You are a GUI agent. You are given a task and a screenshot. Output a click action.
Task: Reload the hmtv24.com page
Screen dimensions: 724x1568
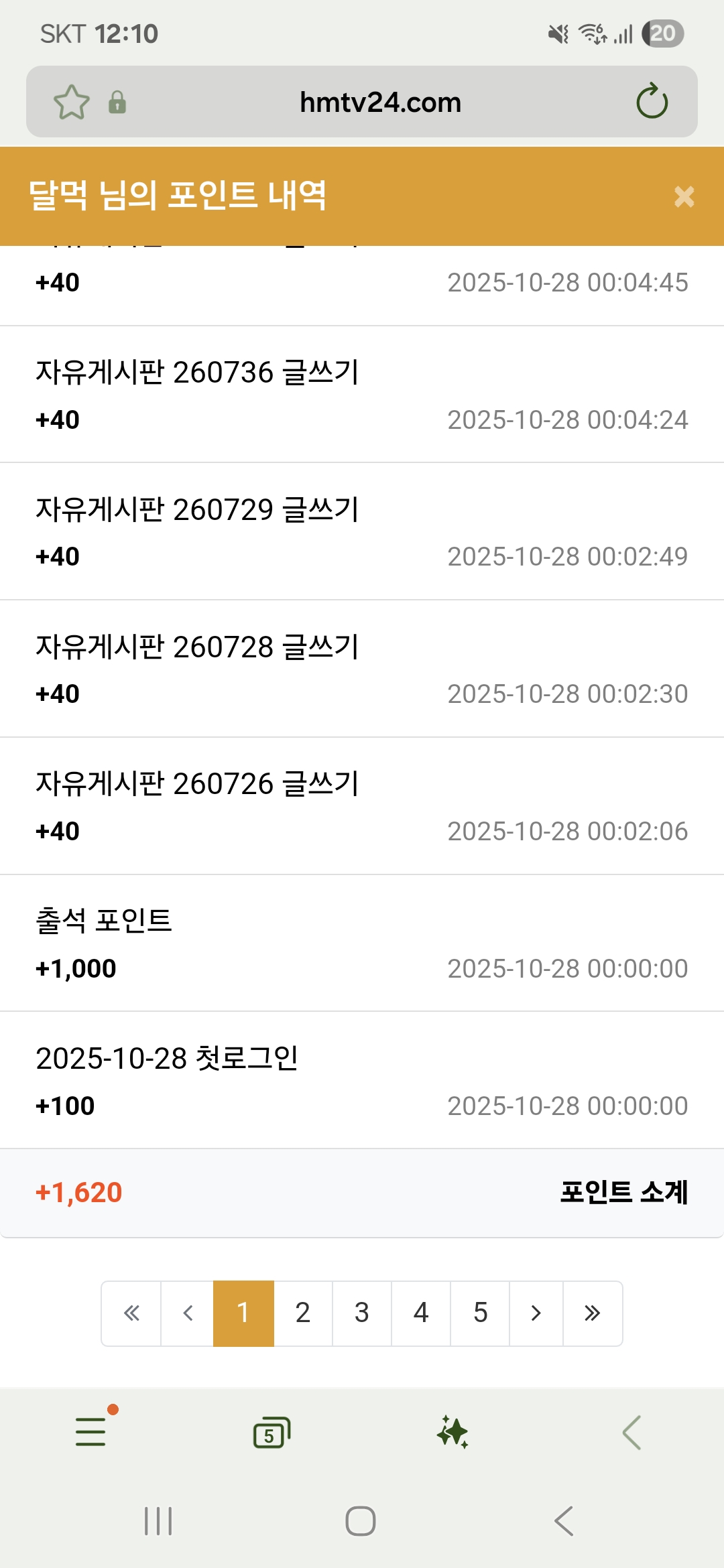[652, 102]
